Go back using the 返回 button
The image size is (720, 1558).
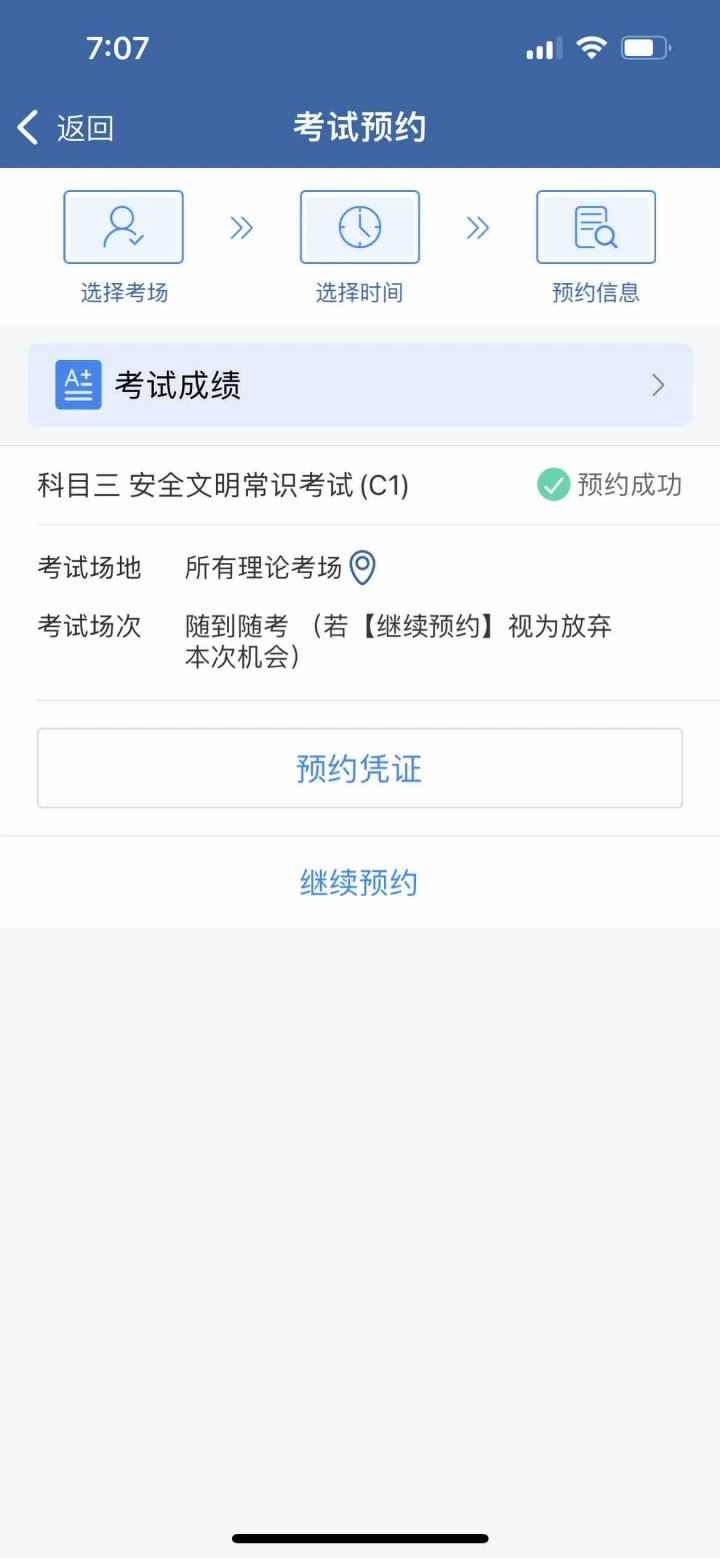65,128
